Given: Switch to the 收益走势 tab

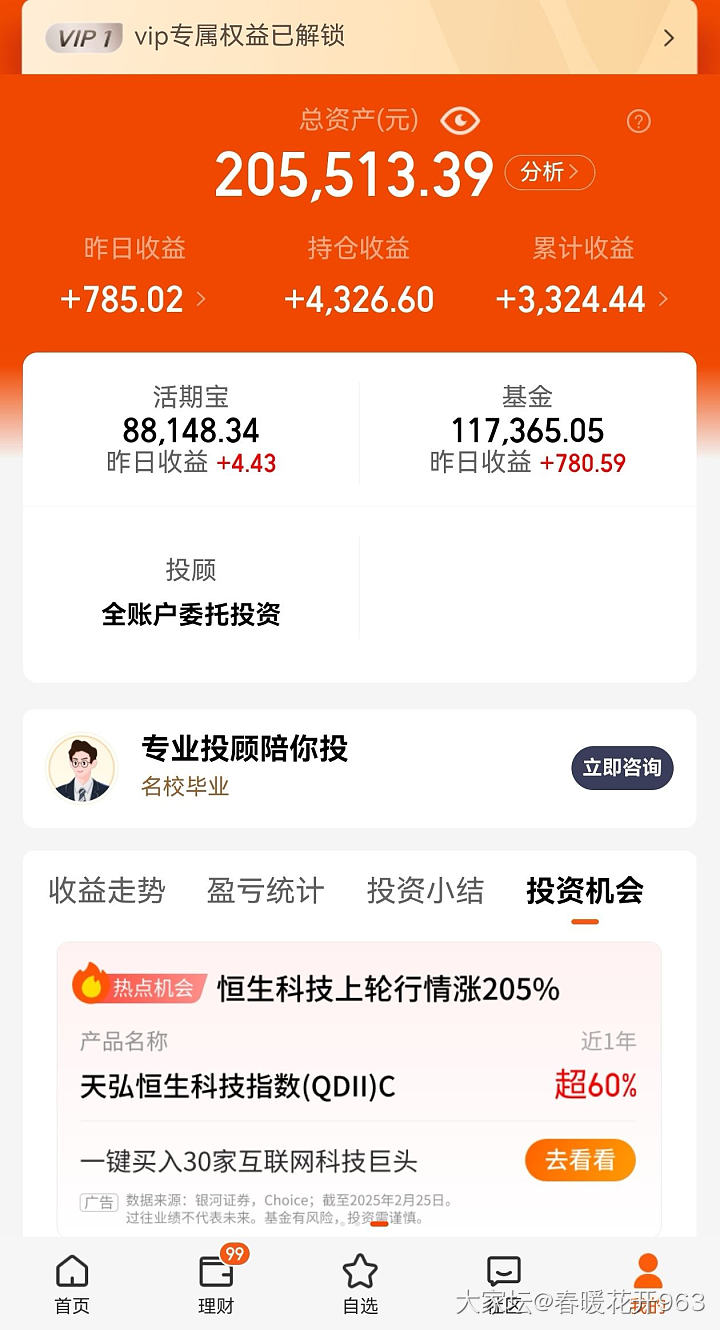Looking at the screenshot, I should pos(107,890).
